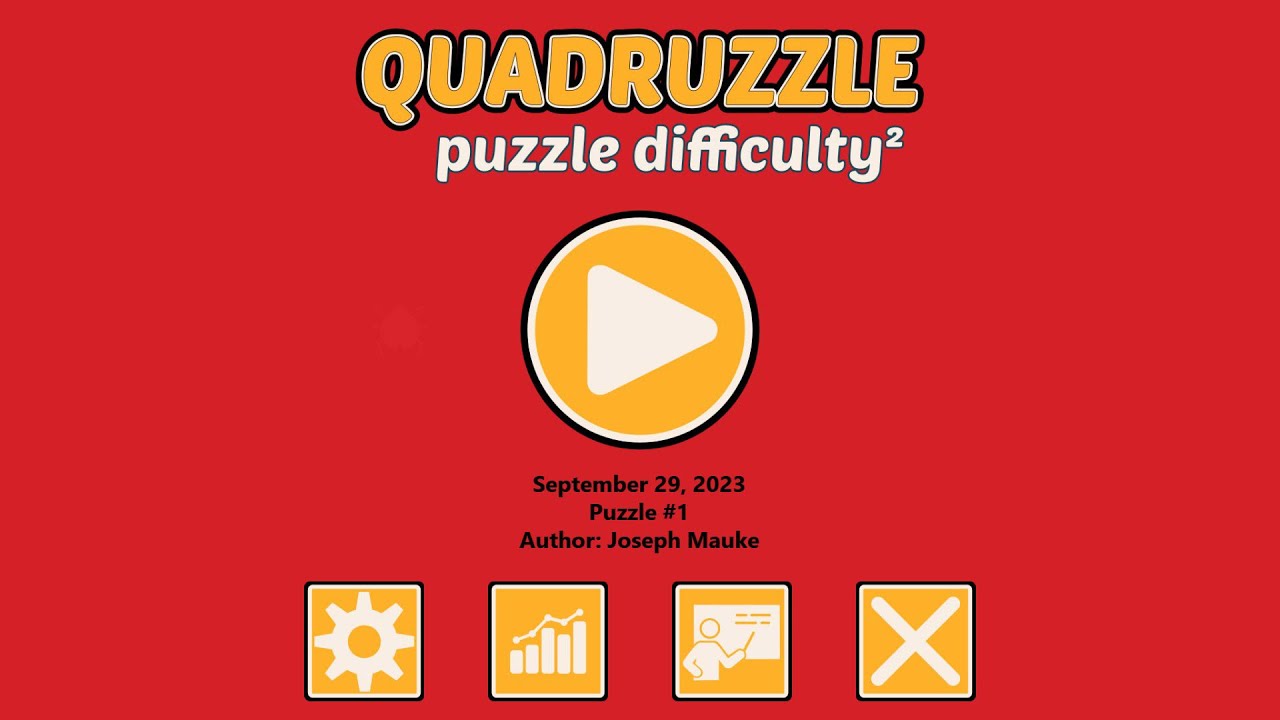
Task: Exit the game with the X button
Action: (916, 641)
